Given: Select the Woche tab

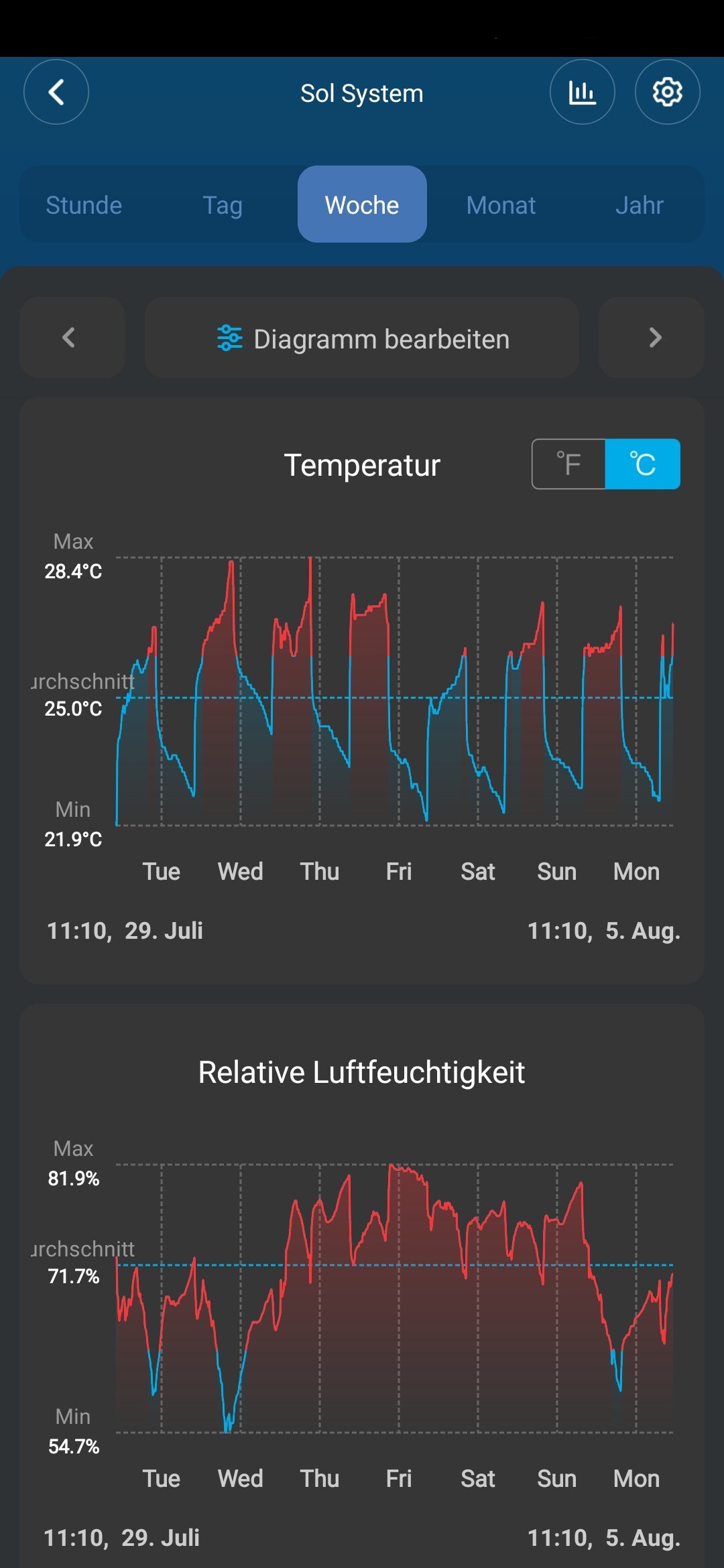Looking at the screenshot, I should point(362,204).
